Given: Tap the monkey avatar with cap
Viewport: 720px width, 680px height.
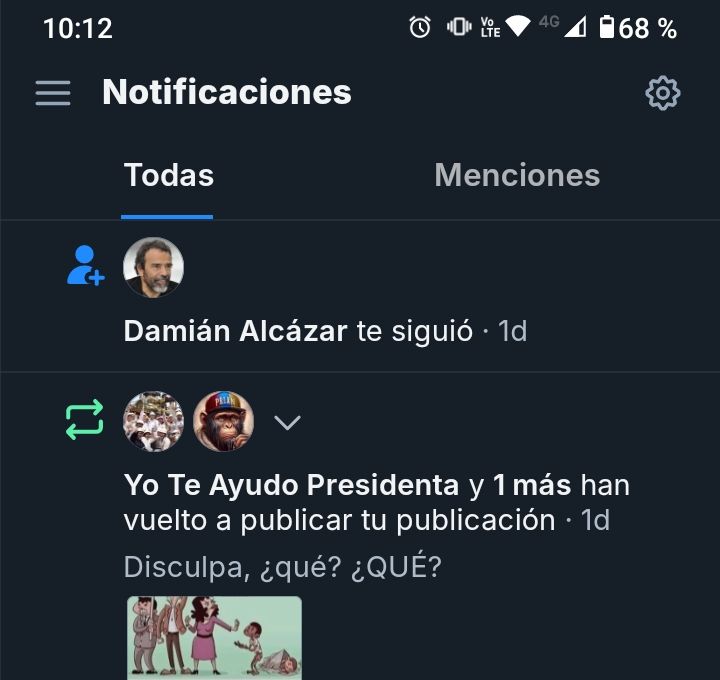Looking at the screenshot, I should [223, 421].
